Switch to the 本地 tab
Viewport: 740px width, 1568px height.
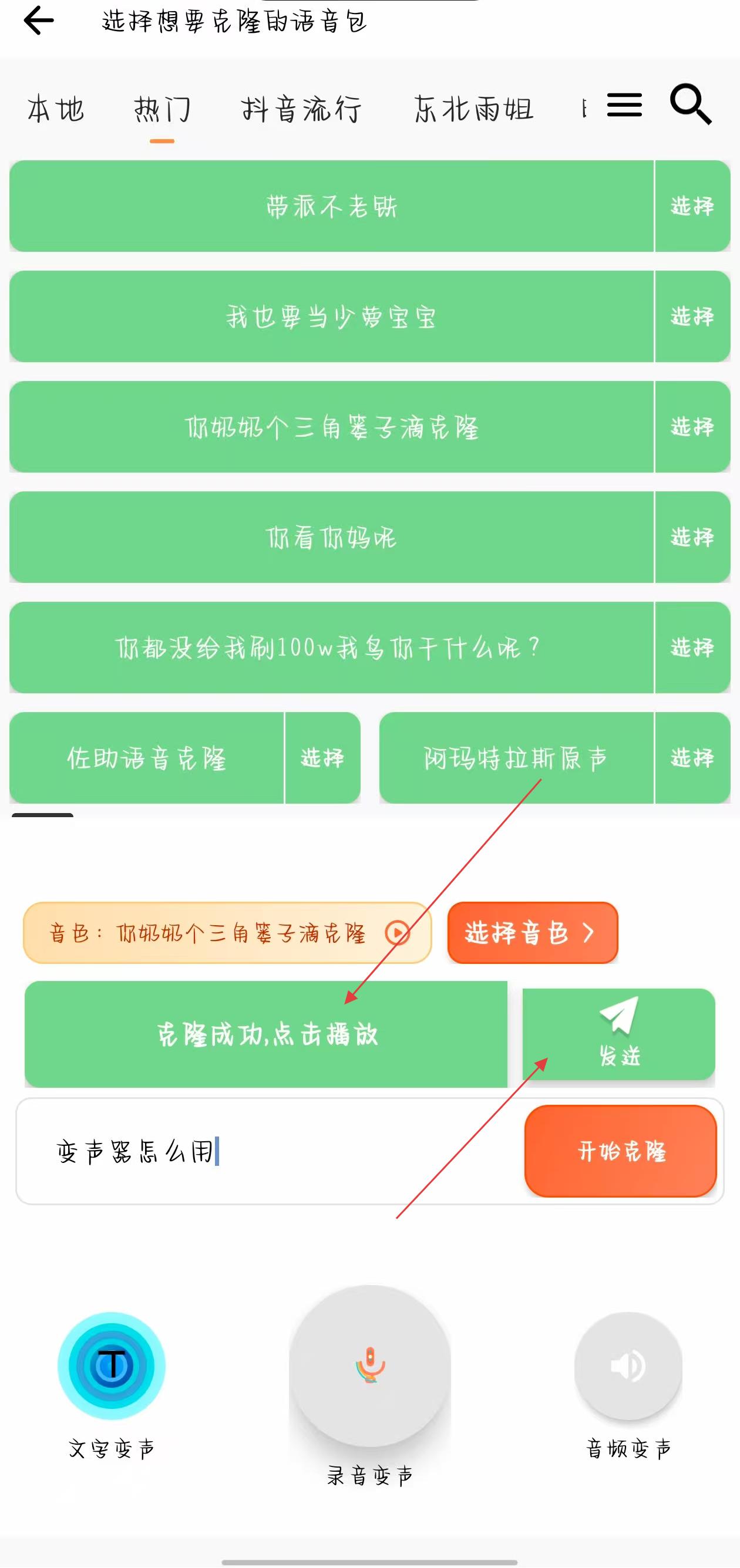(x=55, y=110)
